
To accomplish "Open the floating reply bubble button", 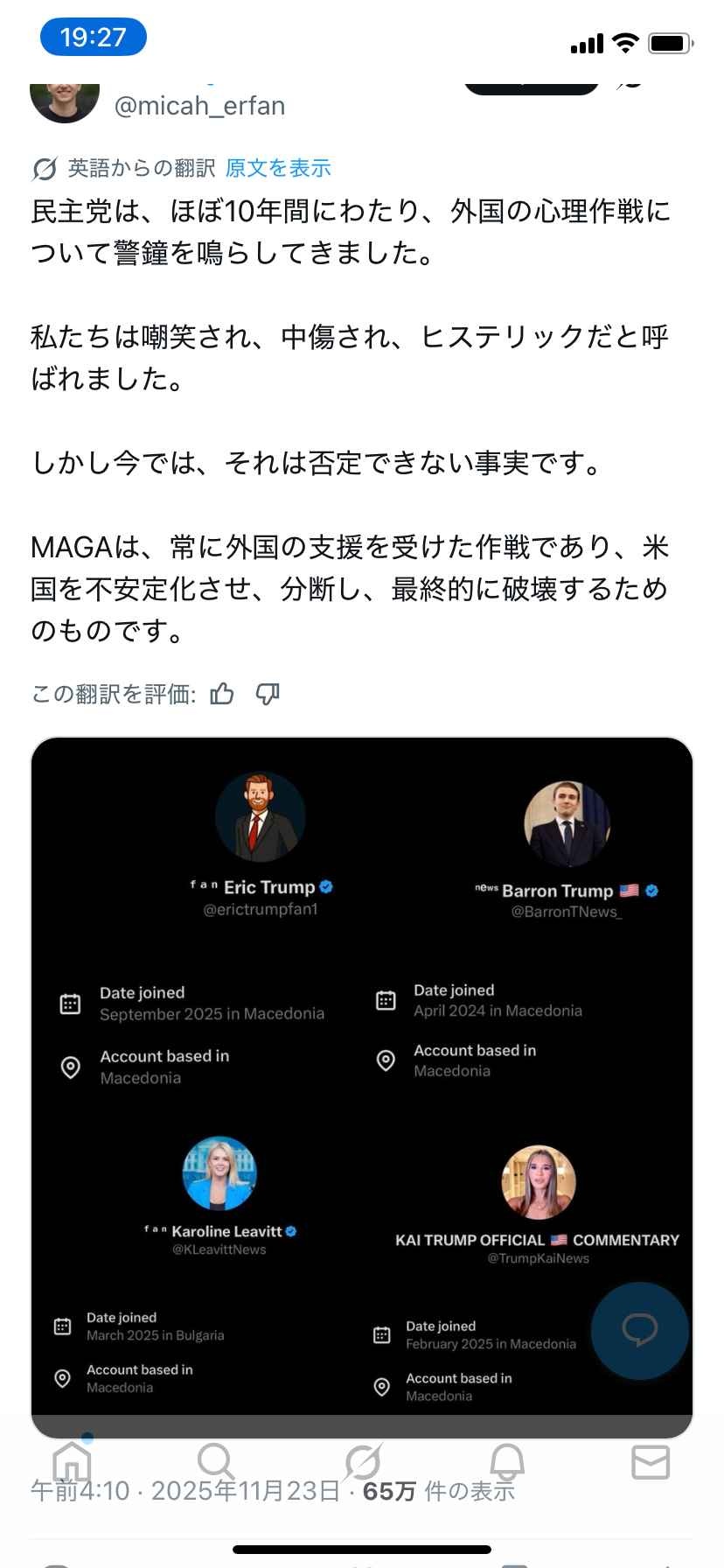I will (639, 1330).
